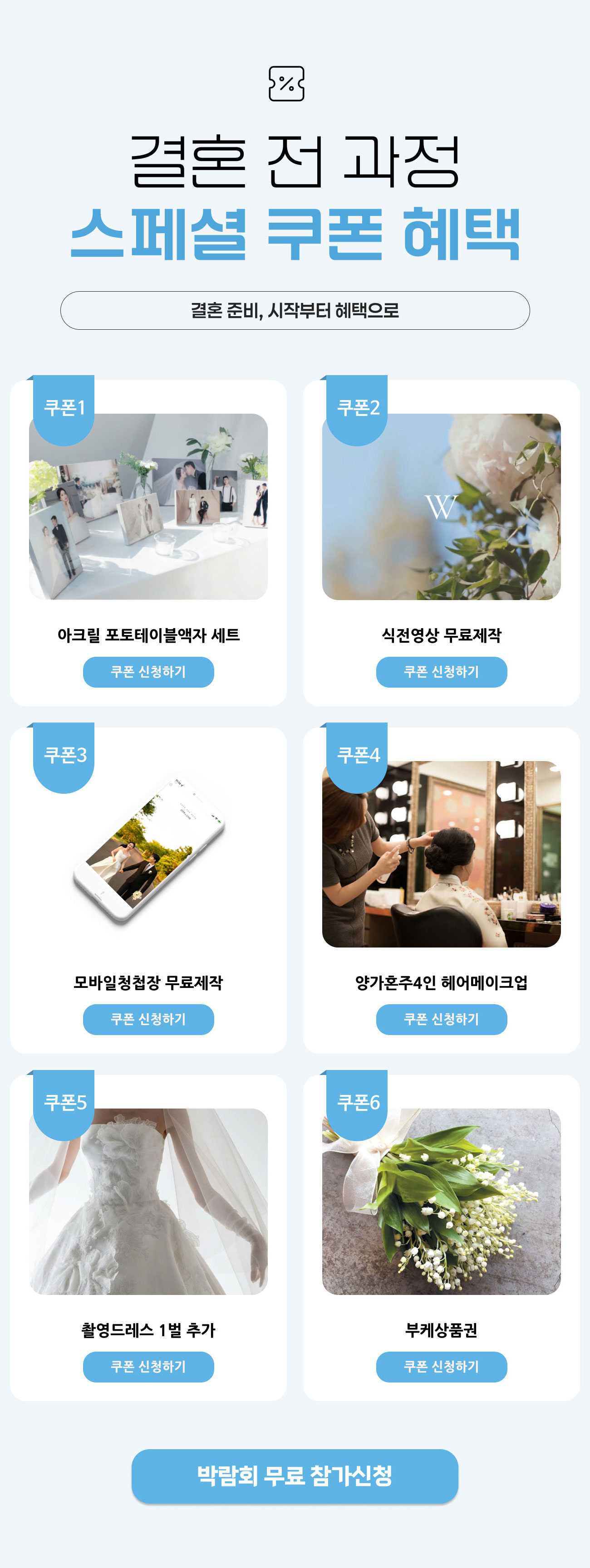Apply for the acrylic photo table frame coupon
The image size is (590, 1568).
click(148, 672)
